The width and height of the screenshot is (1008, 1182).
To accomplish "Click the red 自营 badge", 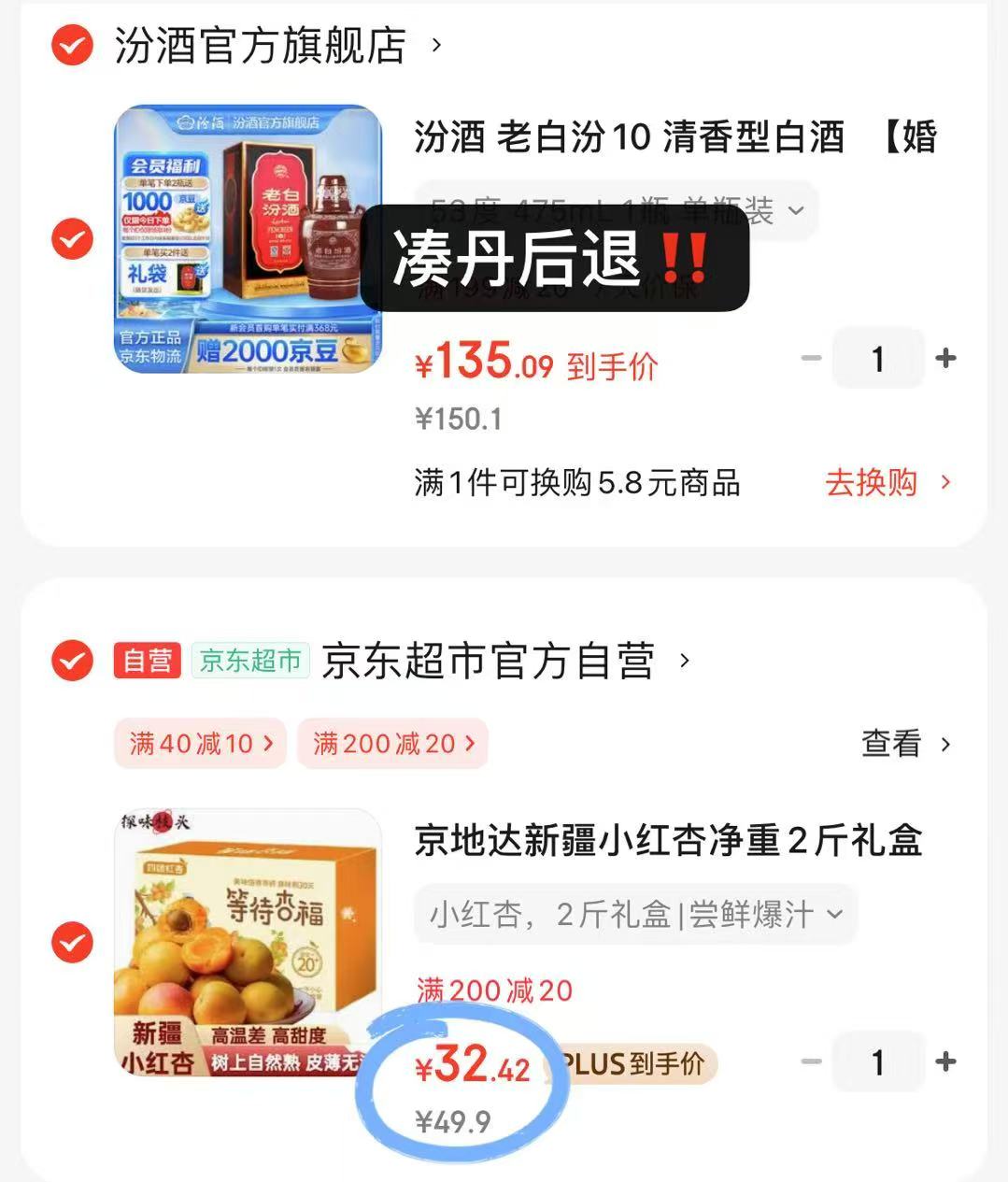I will (x=146, y=661).
